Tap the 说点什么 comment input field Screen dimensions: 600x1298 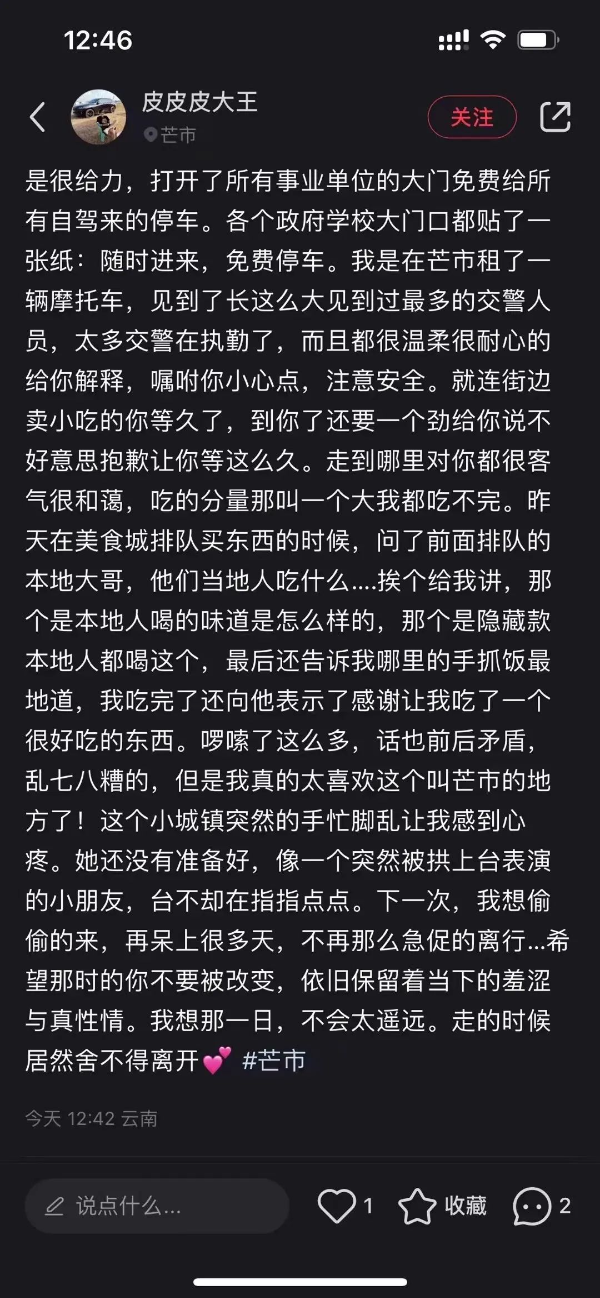(157, 1206)
